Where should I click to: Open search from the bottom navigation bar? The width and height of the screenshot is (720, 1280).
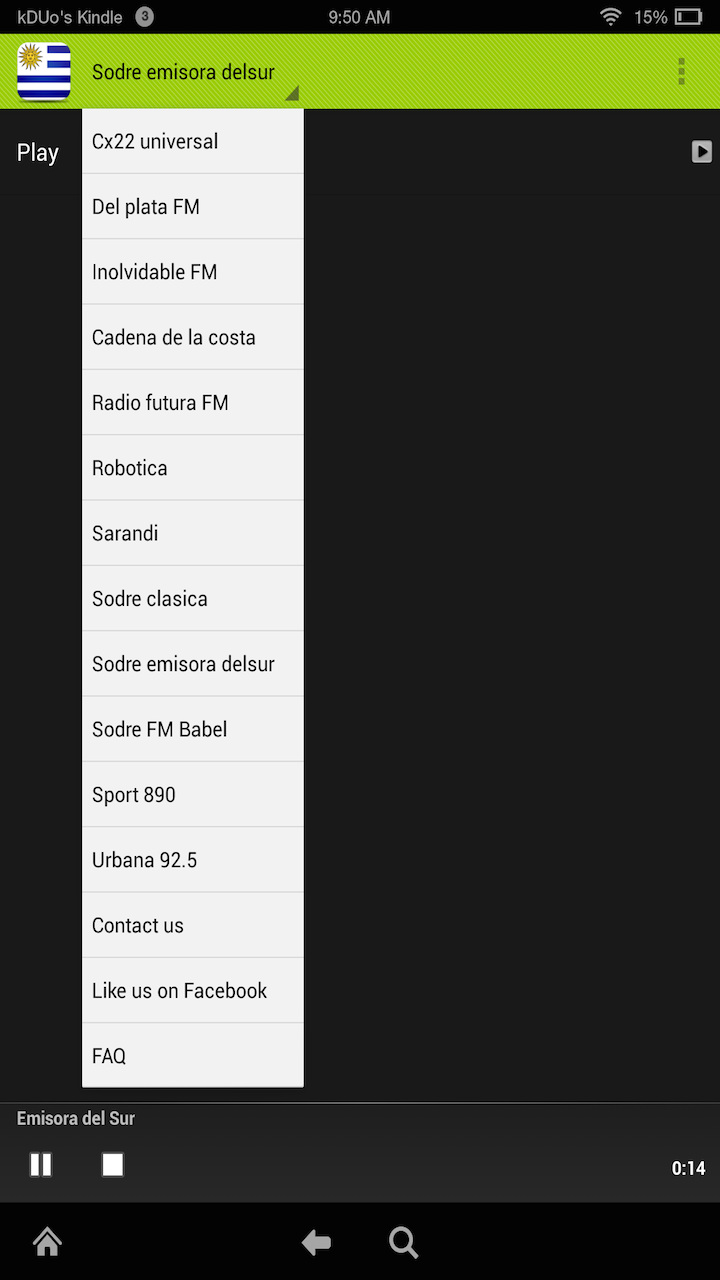pyautogui.click(x=403, y=1242)
